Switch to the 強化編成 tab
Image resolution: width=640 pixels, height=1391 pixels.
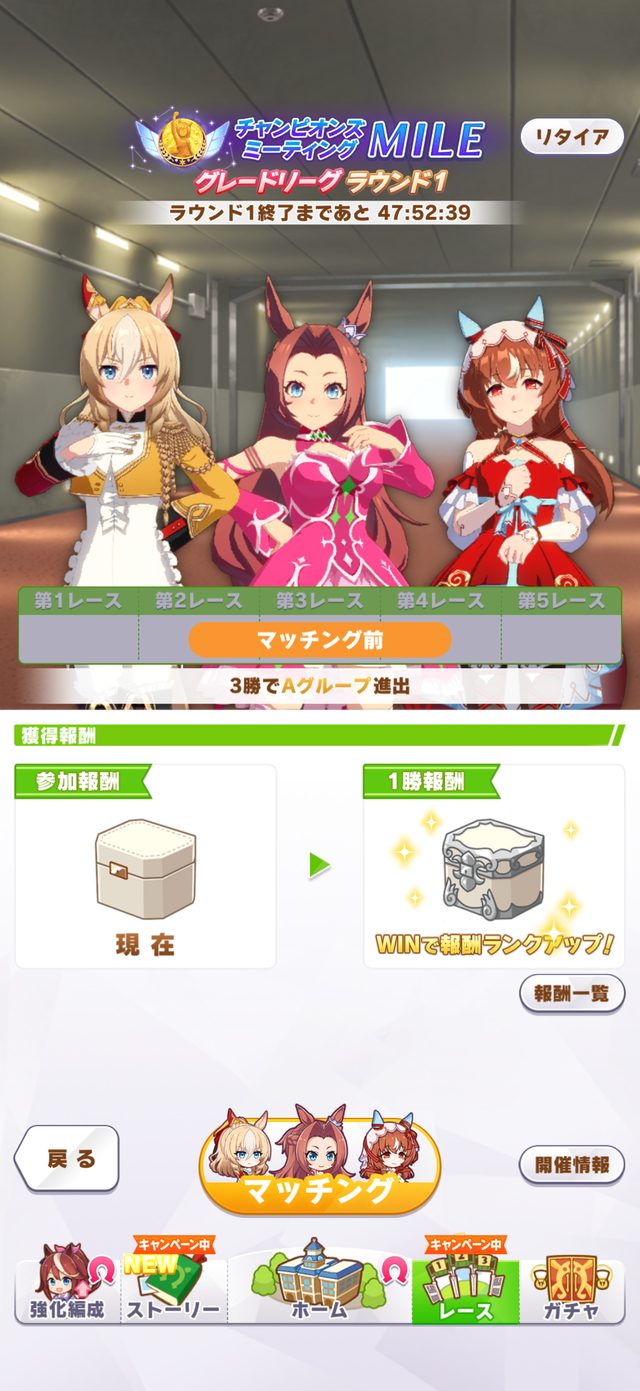pyautogui.click(x=66, y=1290)
